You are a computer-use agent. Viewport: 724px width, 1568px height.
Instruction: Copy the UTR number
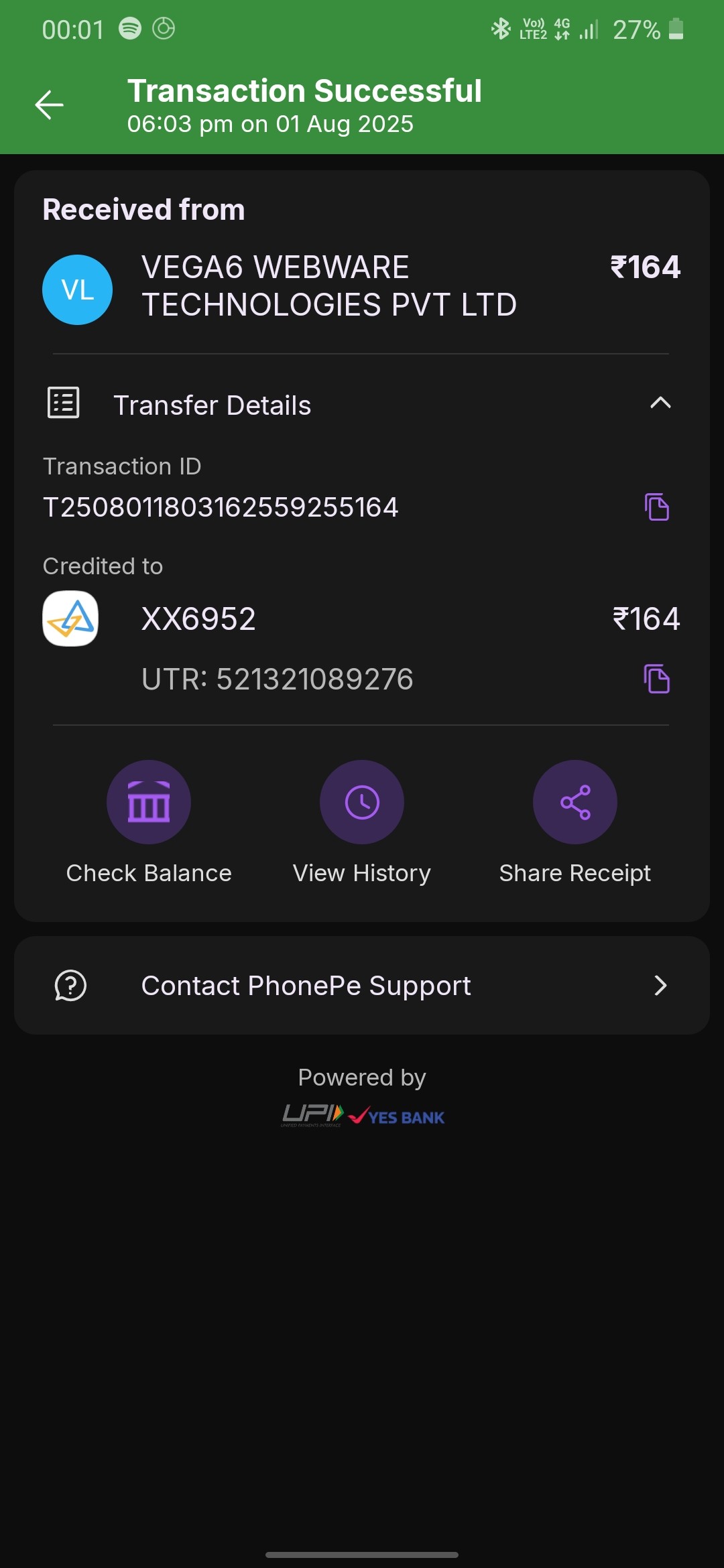tap(656, 679)
